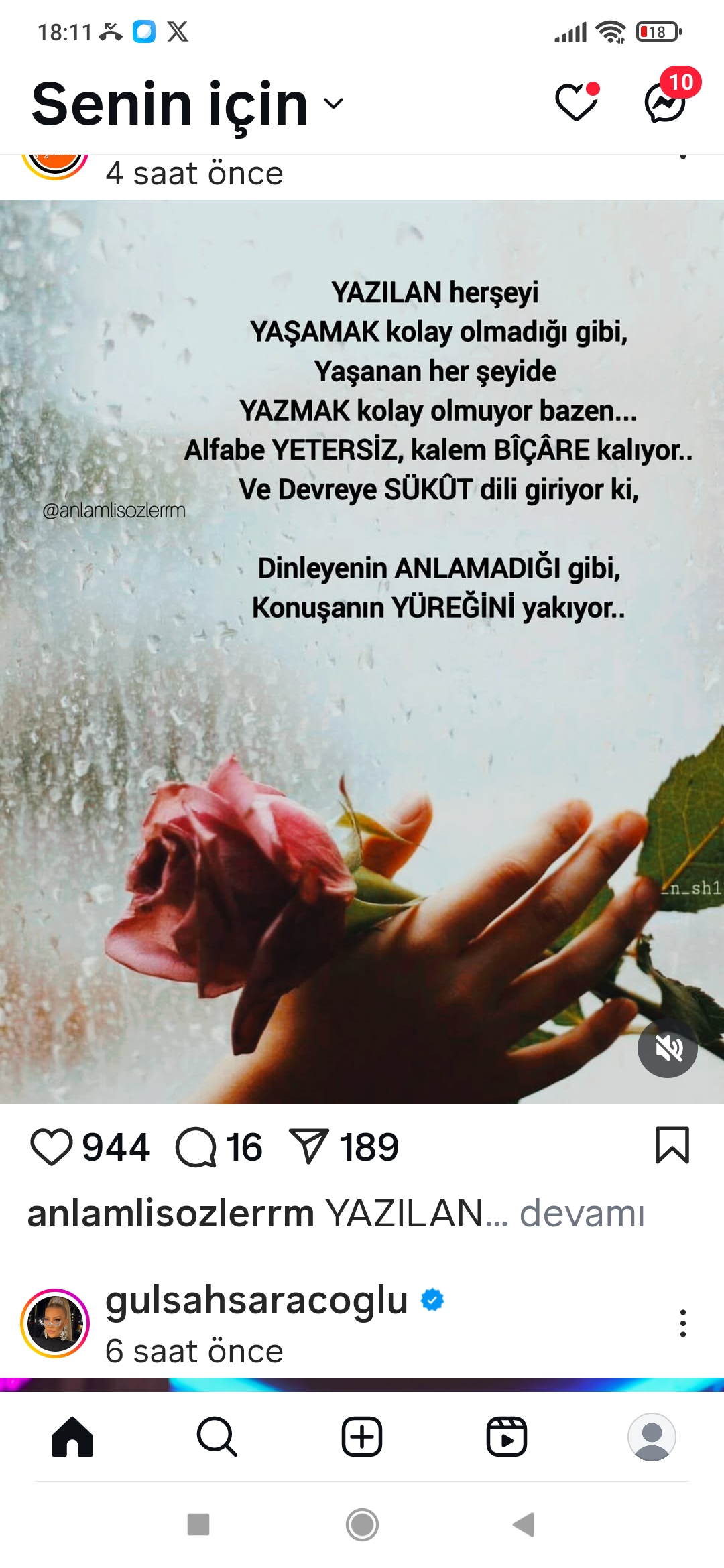Bookmark the anlamlisozlerrm post
Screen dimensions: 724x1568
pos(672,1145)
